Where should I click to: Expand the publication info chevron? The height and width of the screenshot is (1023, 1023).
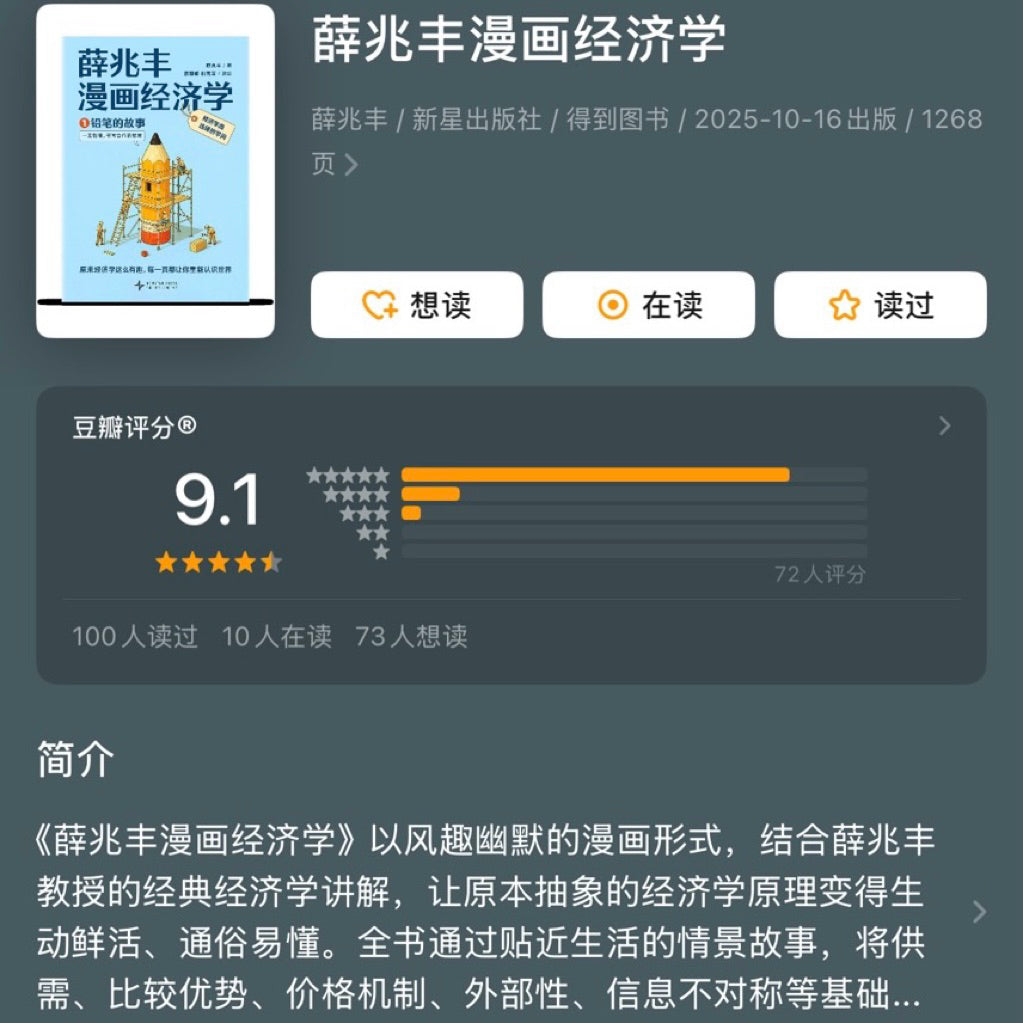350,165
